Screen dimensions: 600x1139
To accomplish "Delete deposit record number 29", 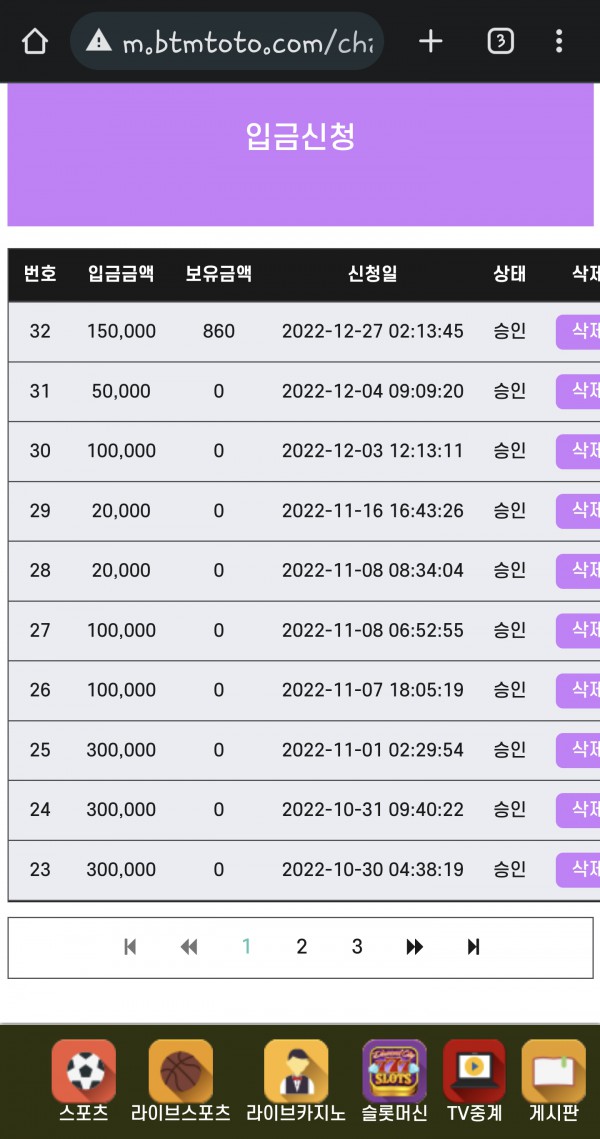I will 579,511.
